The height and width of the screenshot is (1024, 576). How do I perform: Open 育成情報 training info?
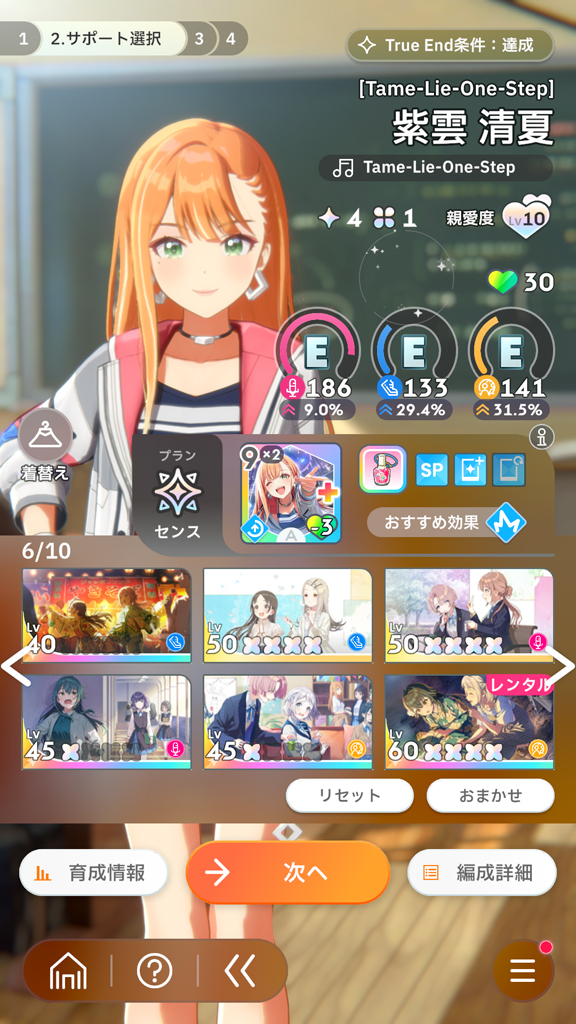[93, 872]
